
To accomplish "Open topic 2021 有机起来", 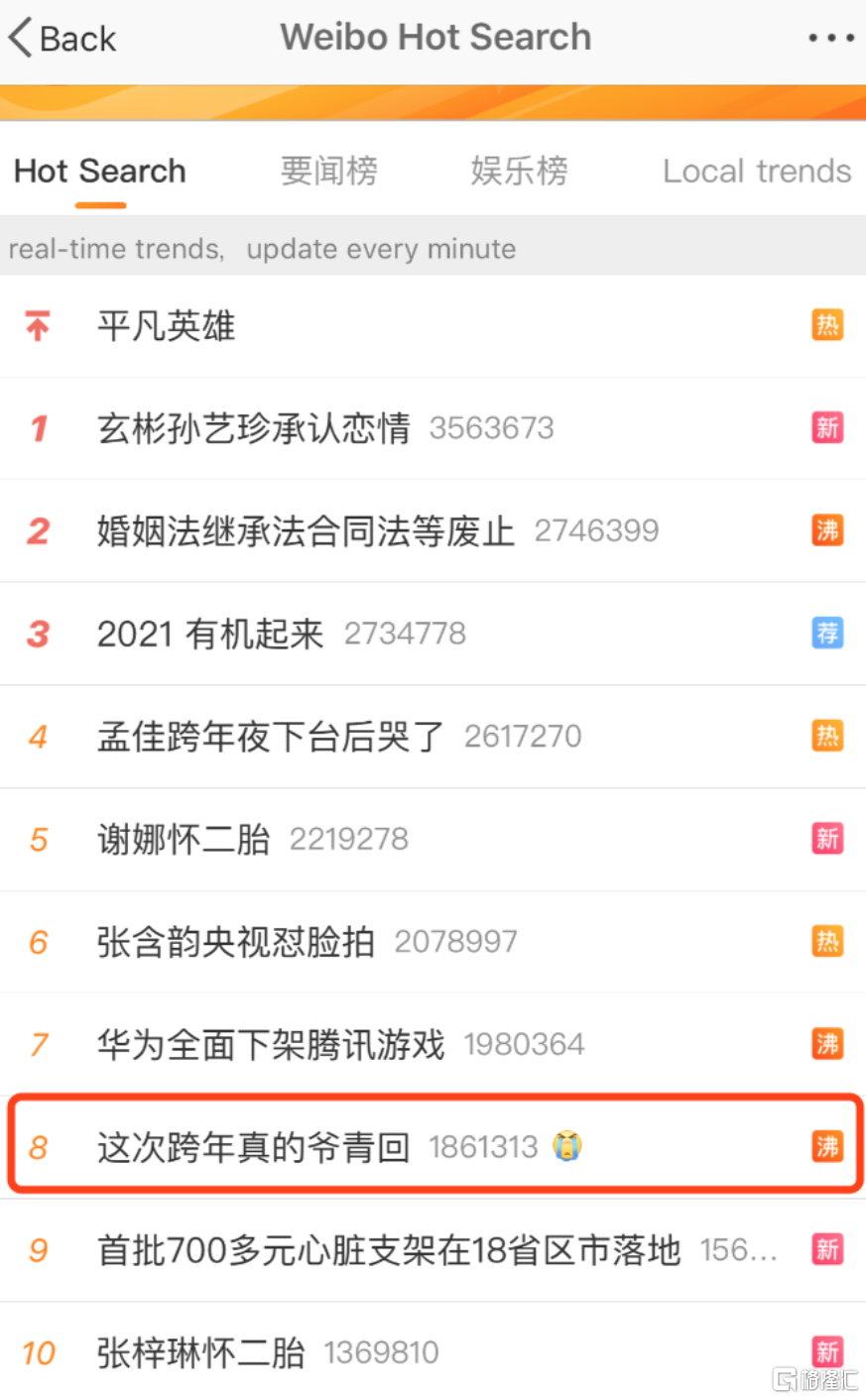I will click(x=210, y=634).
